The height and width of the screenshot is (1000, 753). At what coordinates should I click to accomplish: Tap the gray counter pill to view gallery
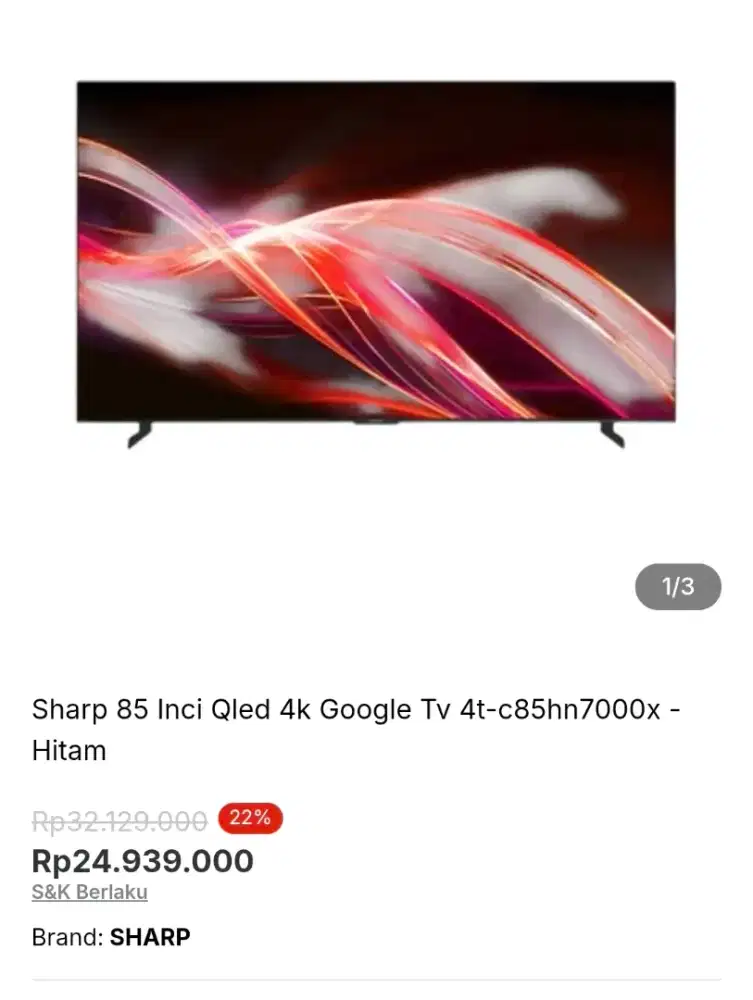(x=680, y=589)
